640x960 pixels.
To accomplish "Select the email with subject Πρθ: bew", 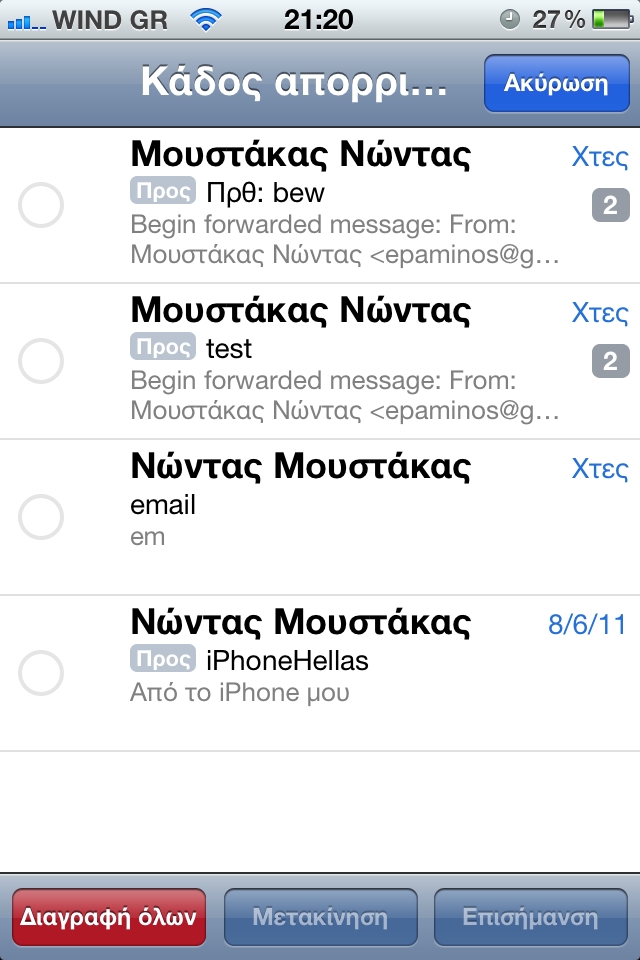I will (x=42, y=206).
